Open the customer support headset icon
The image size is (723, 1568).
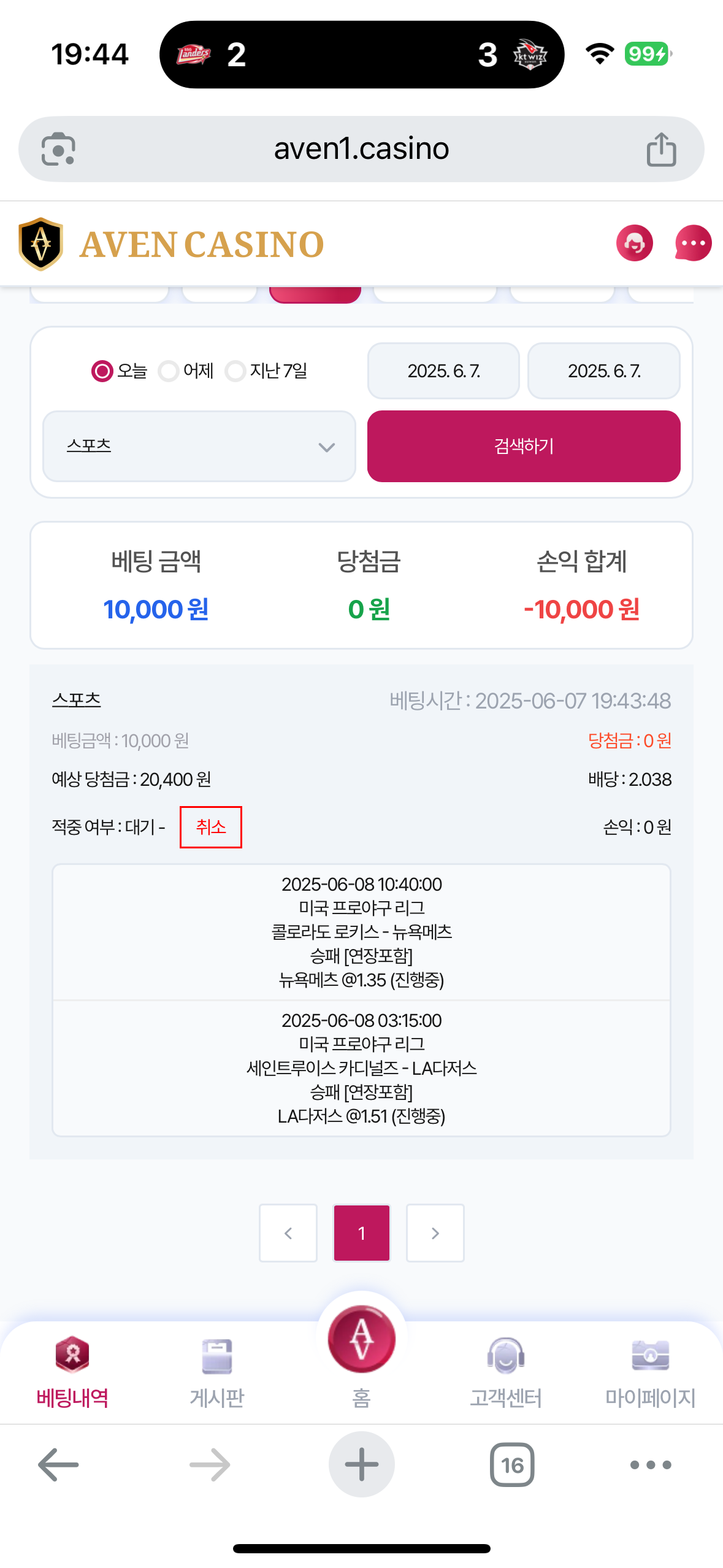(x=634, y=244)
